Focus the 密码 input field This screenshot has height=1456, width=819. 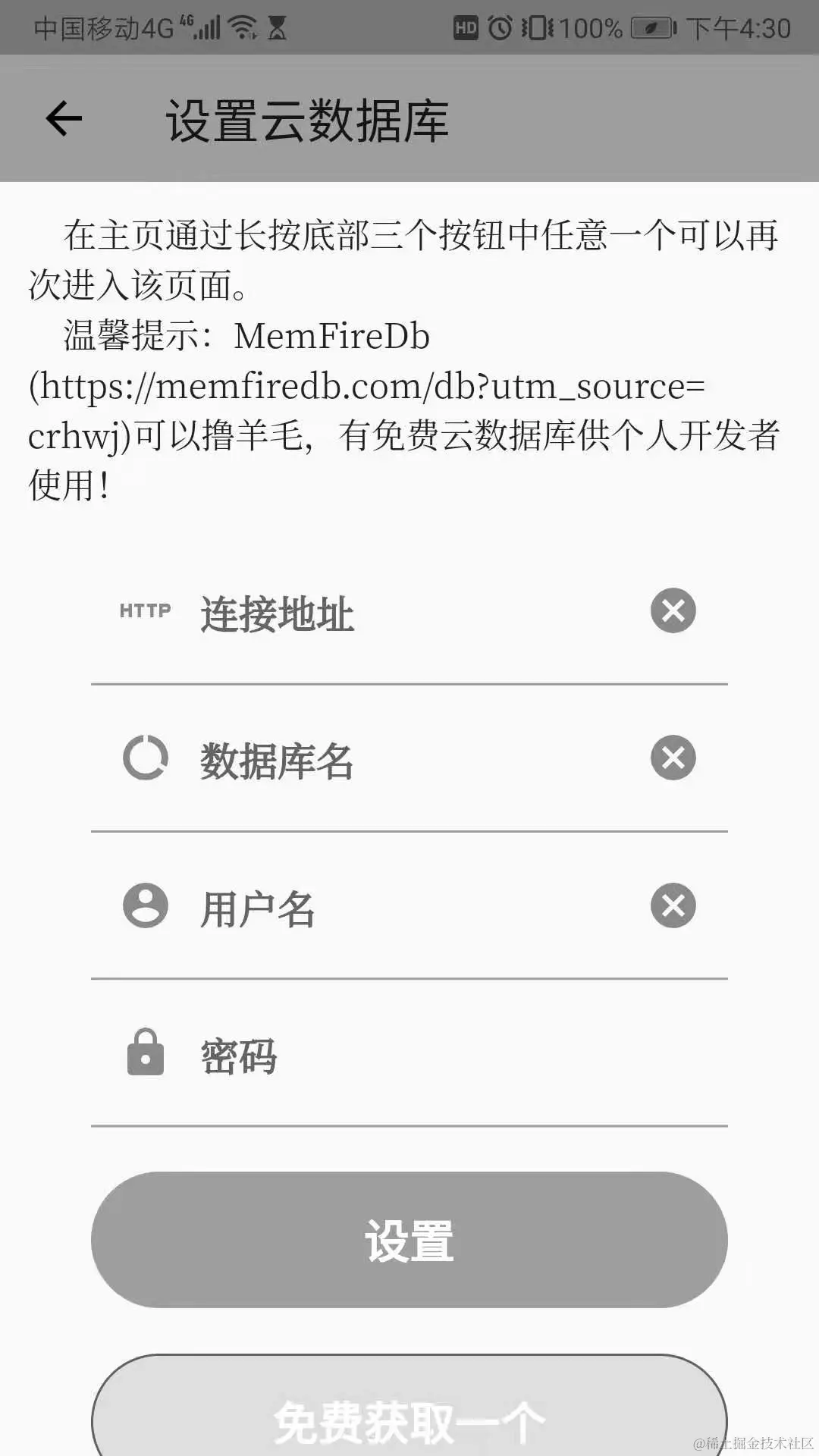tap(379, 1056)
